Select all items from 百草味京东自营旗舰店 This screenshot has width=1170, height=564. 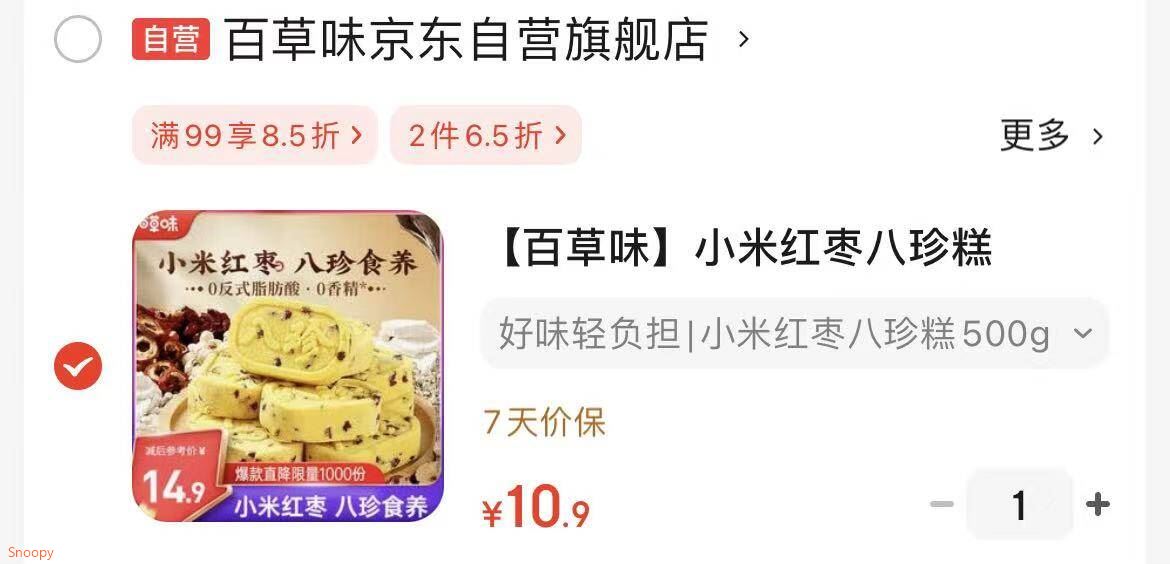pyautogui.click(x=78, y=39)
